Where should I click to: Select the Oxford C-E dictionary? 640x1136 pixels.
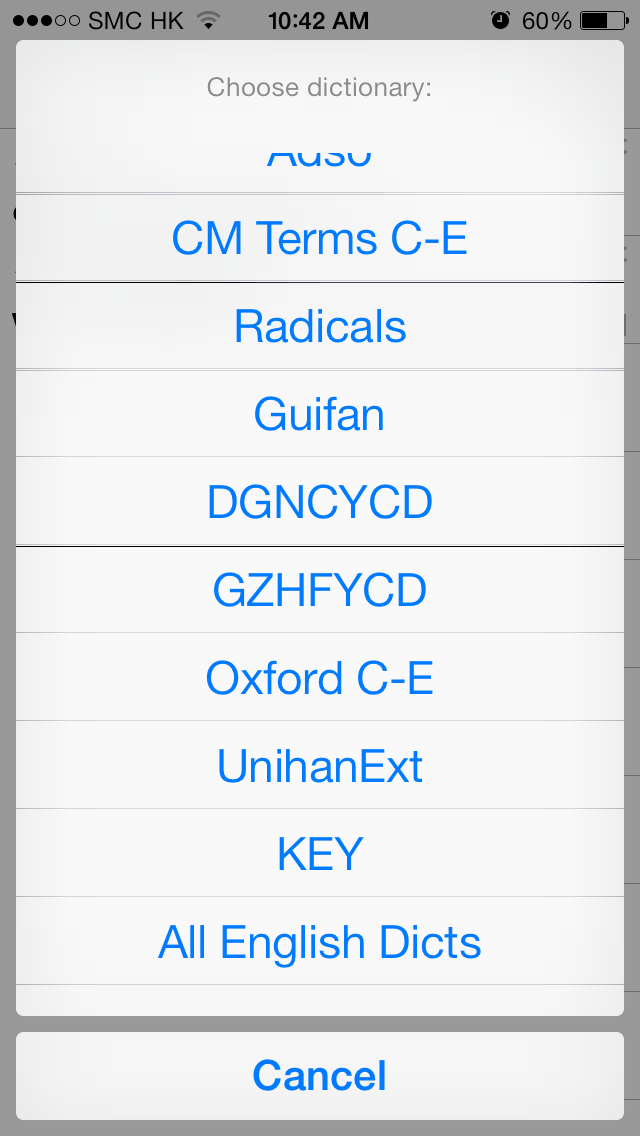320,677
